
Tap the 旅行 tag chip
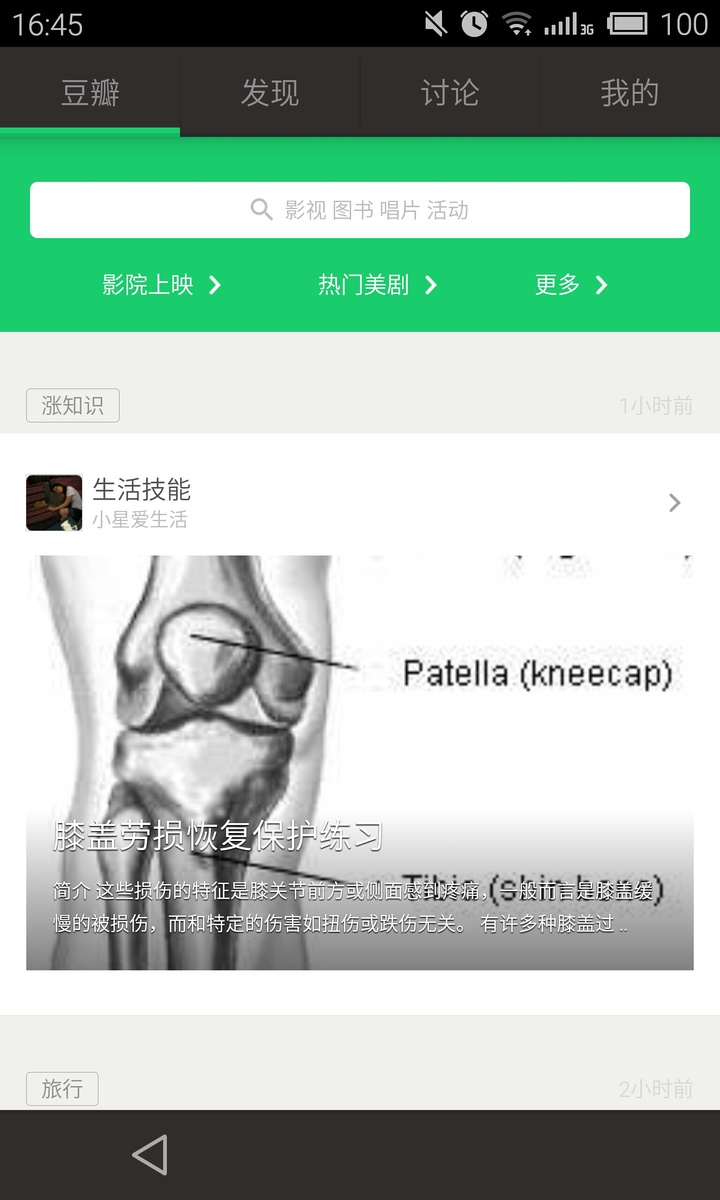[62, 1089]
